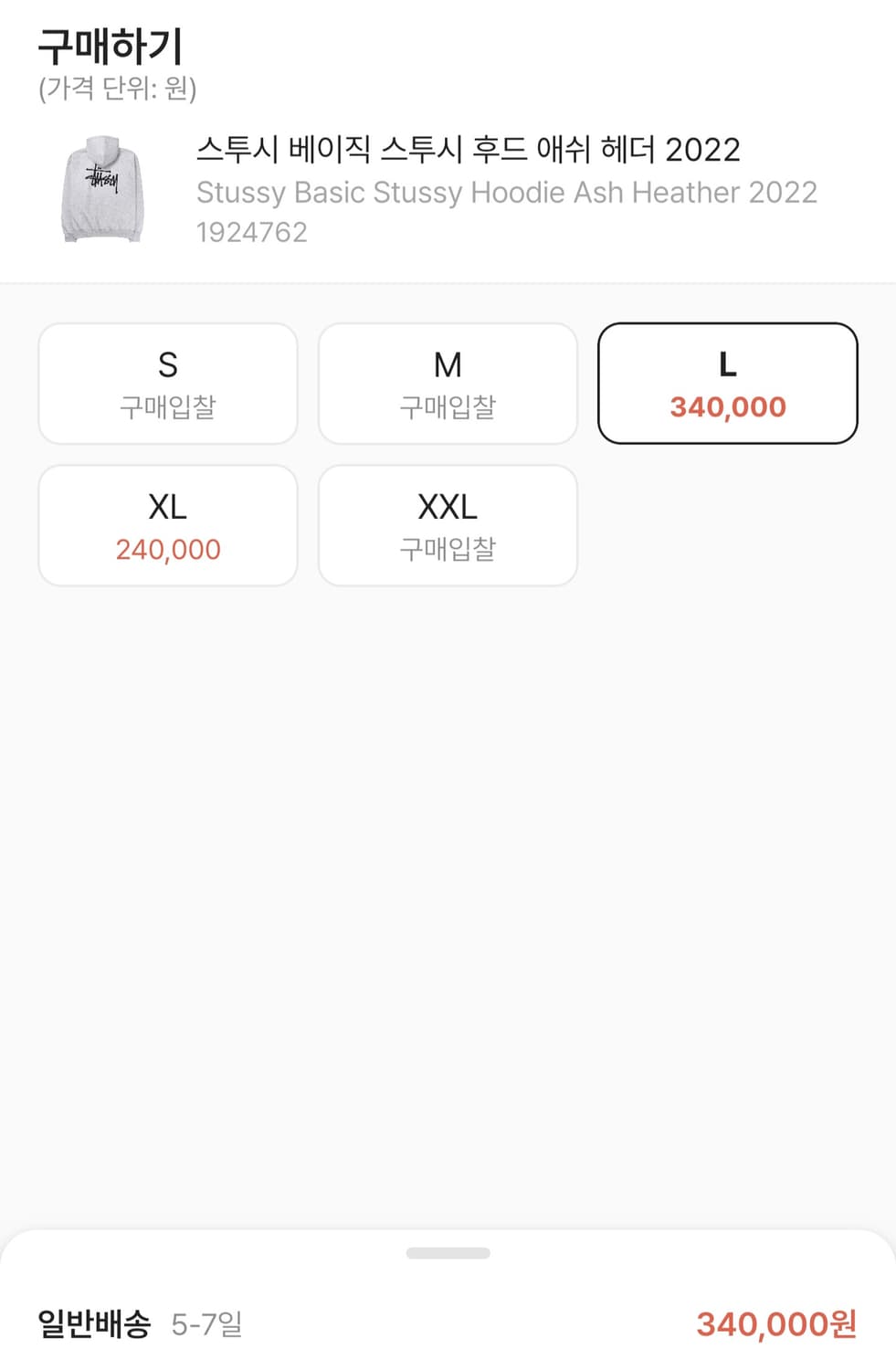This screenshot has height=1370, width=896.
Task: Choose size M to place bid
Action: (447, 384)
